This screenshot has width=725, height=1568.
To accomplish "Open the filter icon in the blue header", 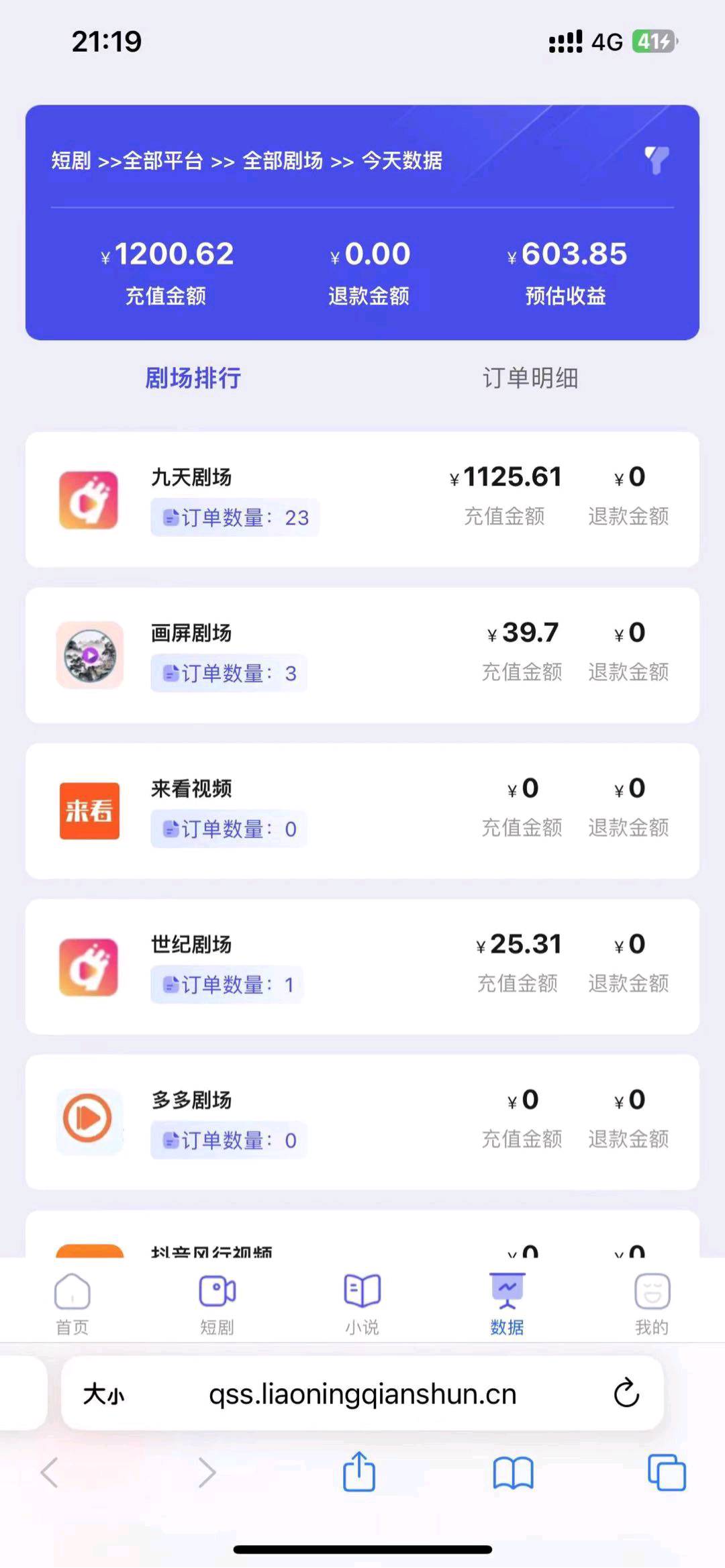I will tap(657, 160).
